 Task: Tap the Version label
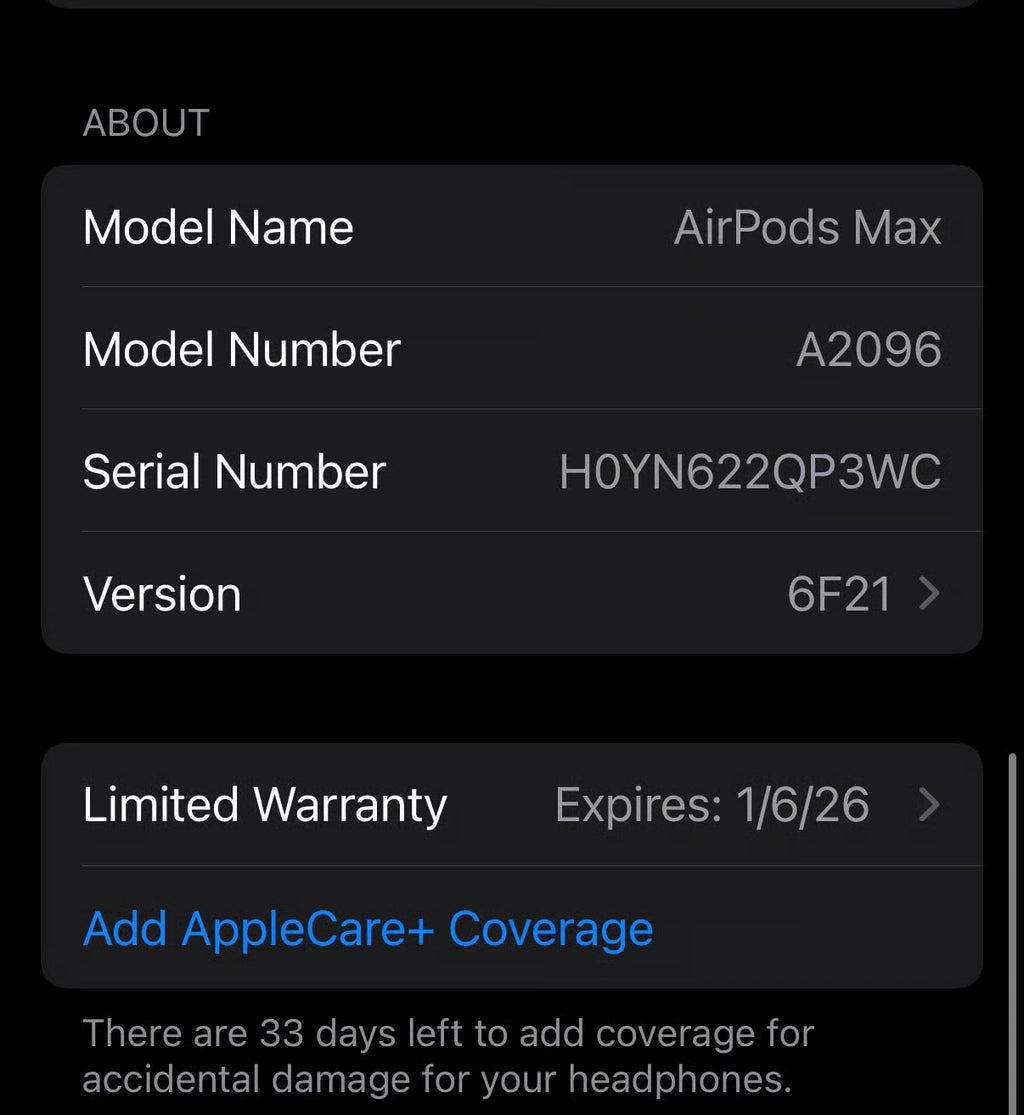(x=162, y=594)
